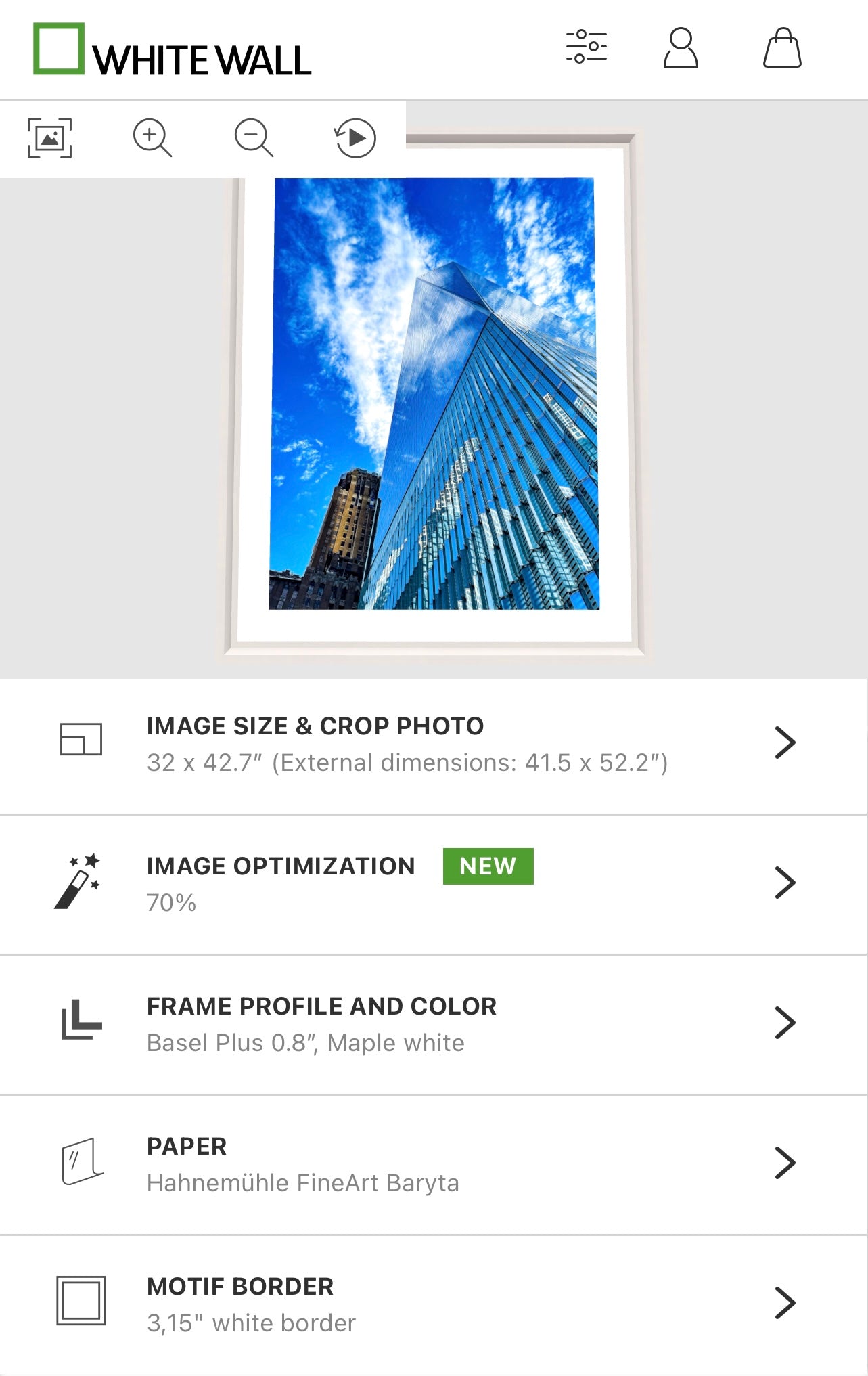The width and height of the screenshot is (868, 1376).
Task: Zoom in on the framed preview
Action: 152,138
